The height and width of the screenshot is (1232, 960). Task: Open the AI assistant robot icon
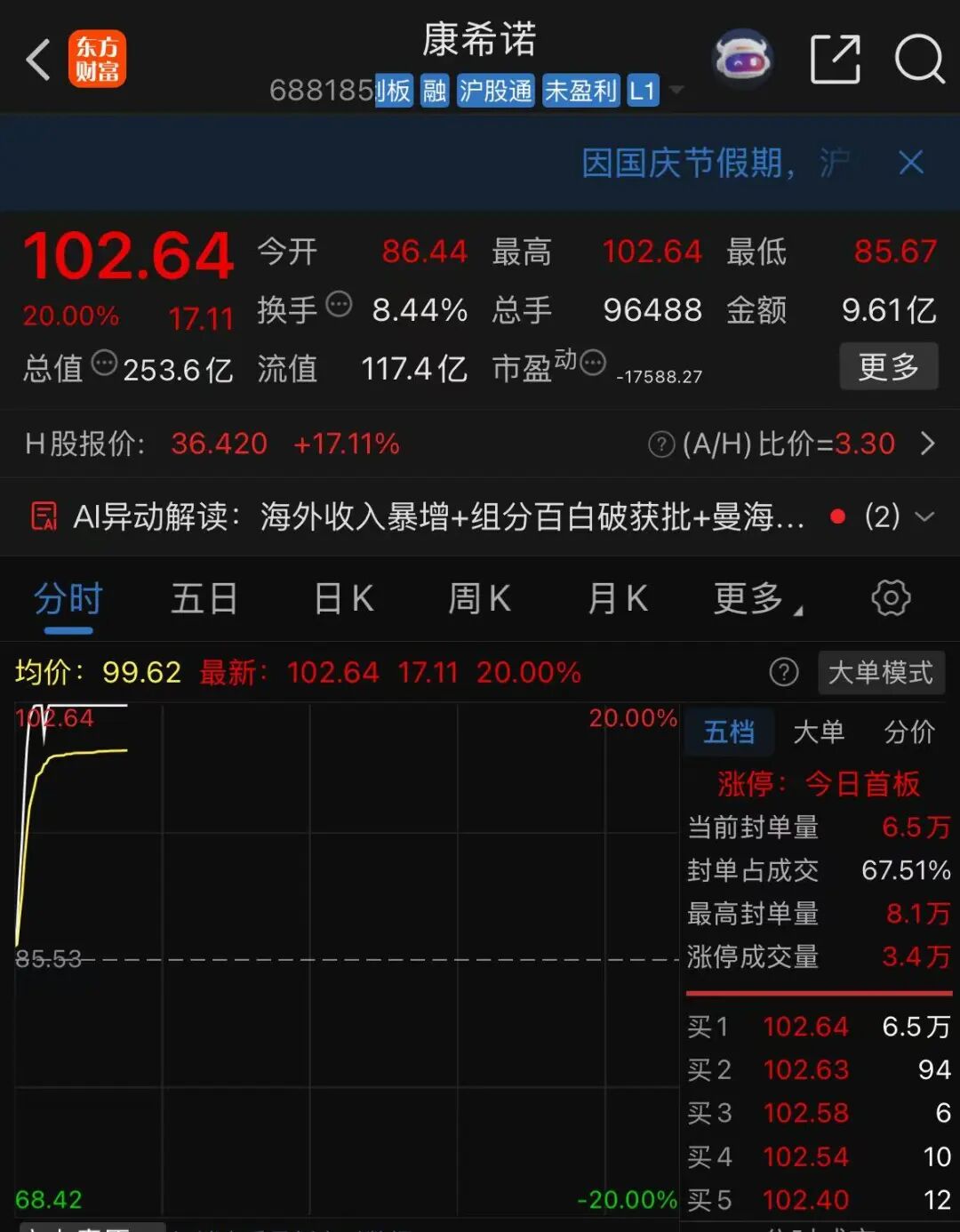743,59
